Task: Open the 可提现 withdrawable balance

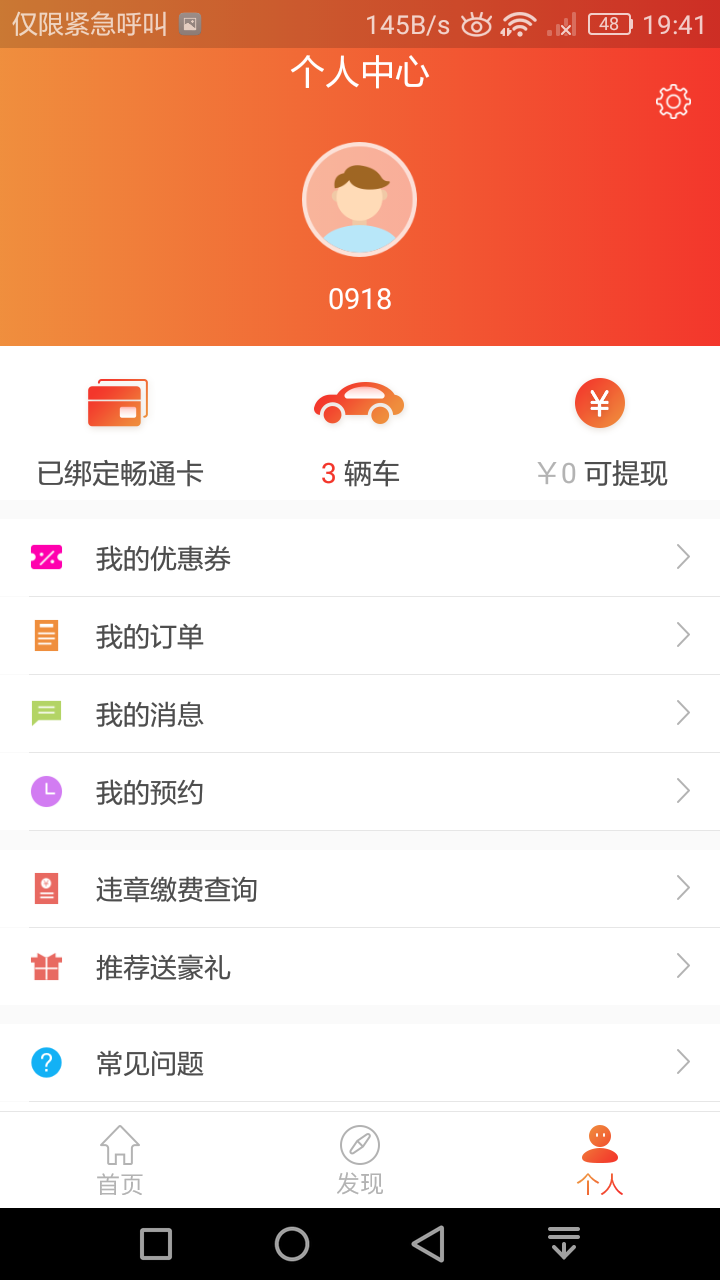Action: [600, 430]
